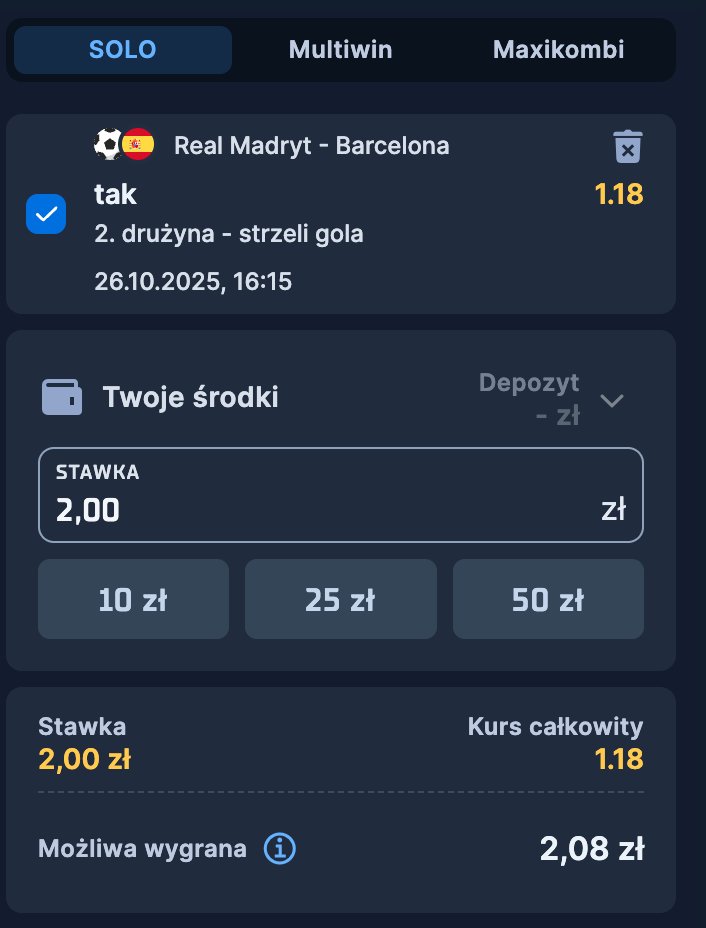Viewport: 706px width, 928px height.
Task: Switch to the Maxikombi tab
Action: [558, 50]
